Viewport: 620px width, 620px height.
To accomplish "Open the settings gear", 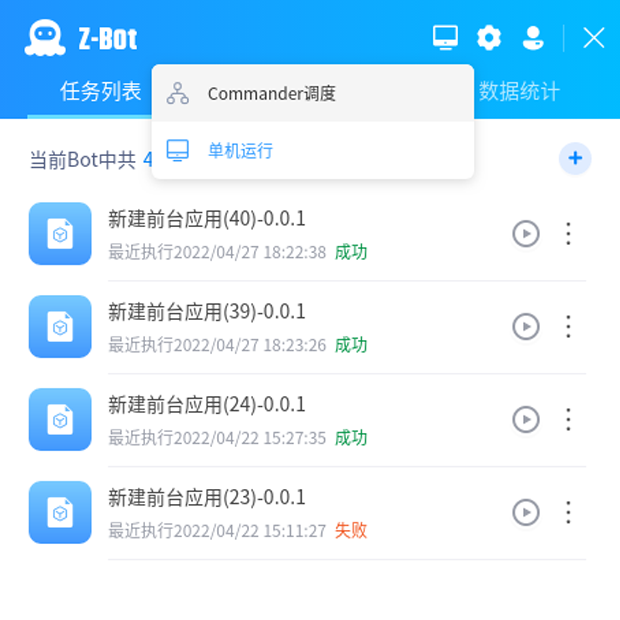I will [489, 38].
